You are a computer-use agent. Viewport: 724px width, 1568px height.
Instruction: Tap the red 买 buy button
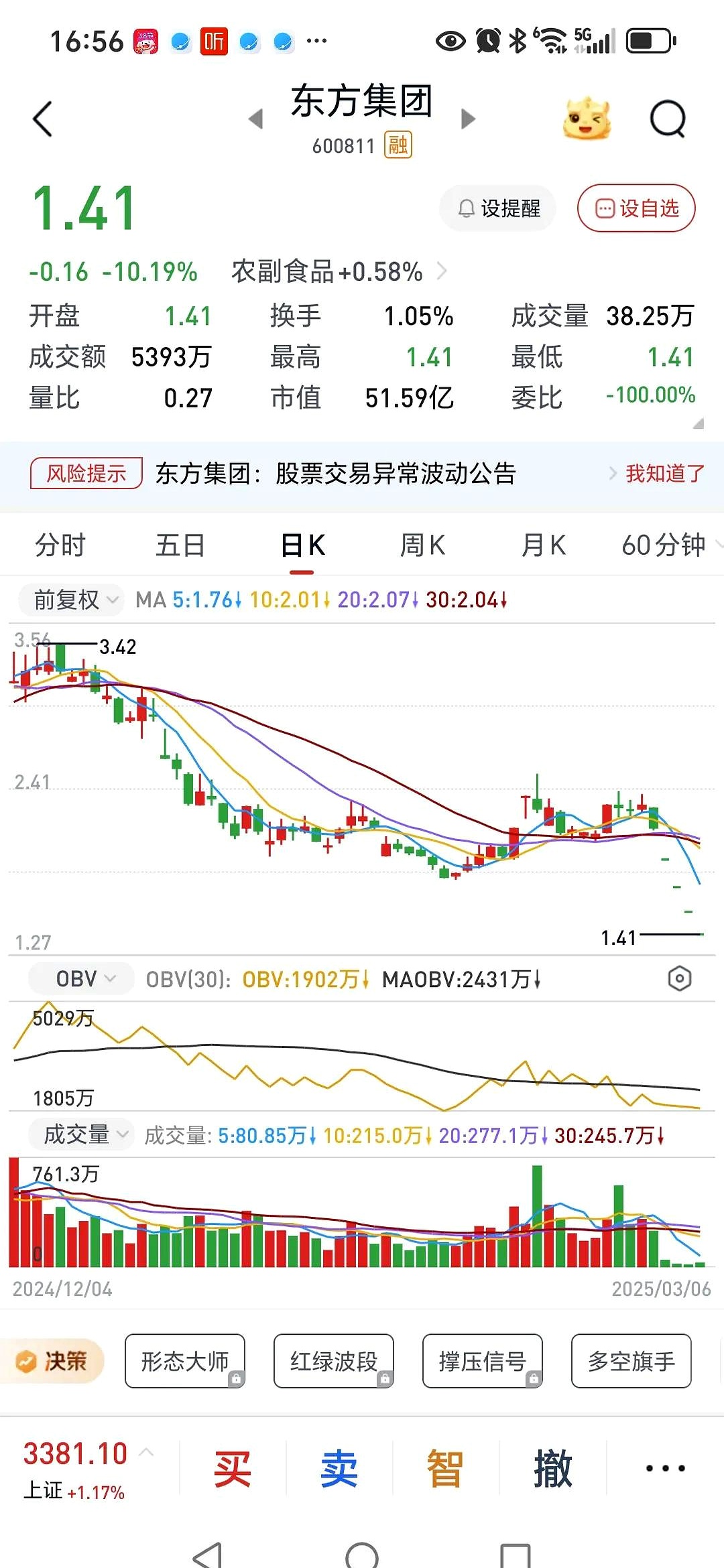pos(232,1468)
